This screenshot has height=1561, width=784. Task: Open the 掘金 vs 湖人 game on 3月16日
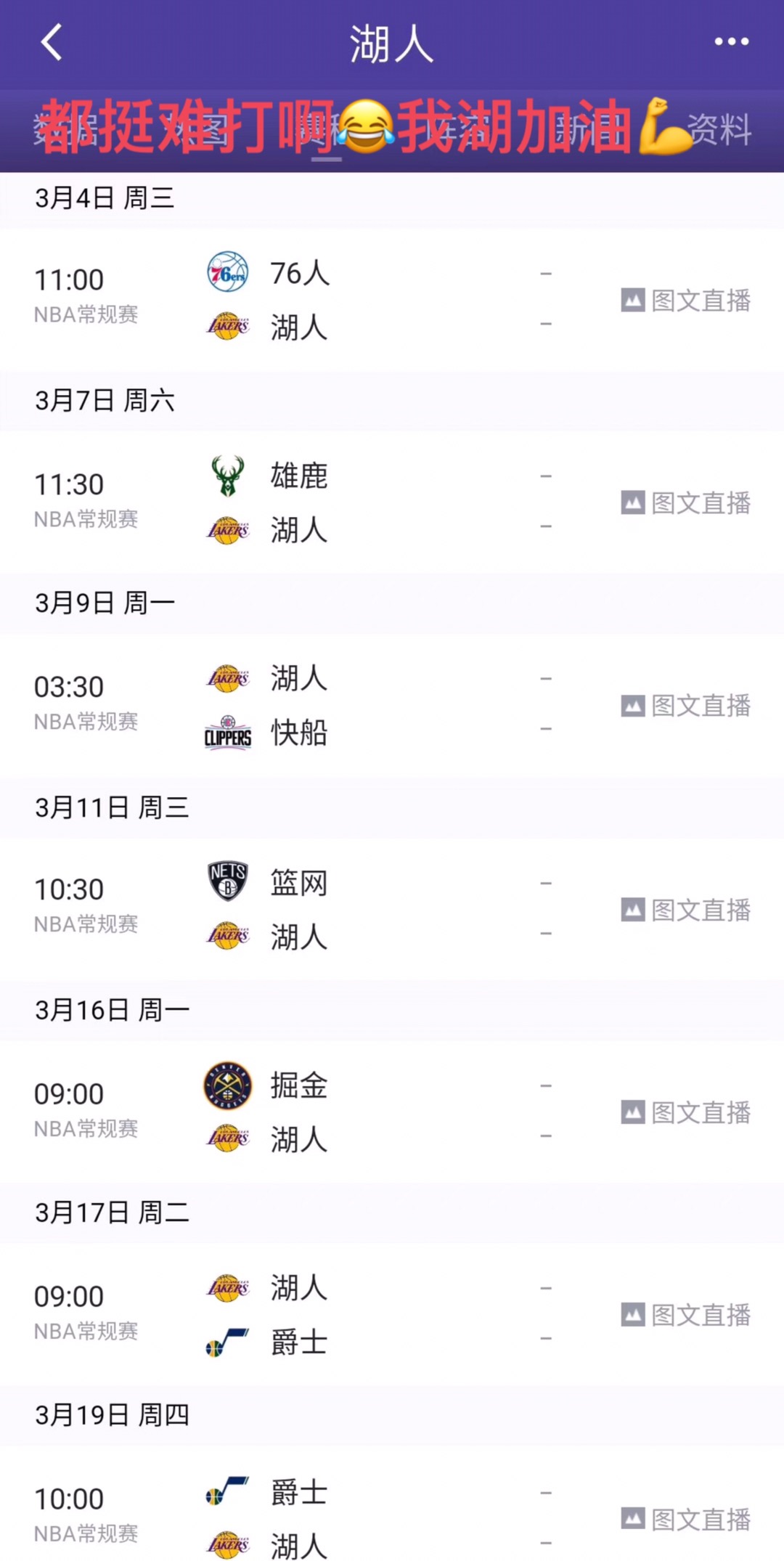392,1112
